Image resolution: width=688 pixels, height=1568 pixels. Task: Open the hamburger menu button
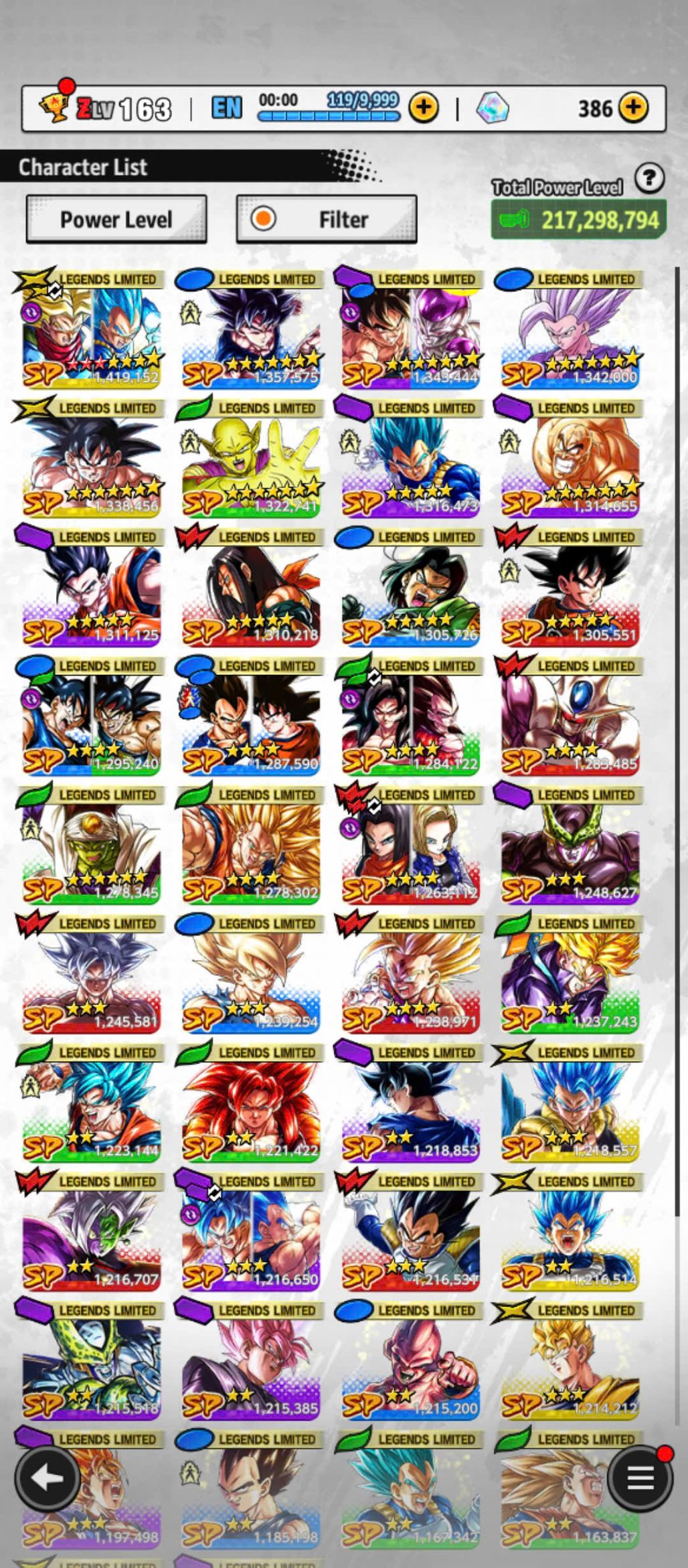point(639,1478)
